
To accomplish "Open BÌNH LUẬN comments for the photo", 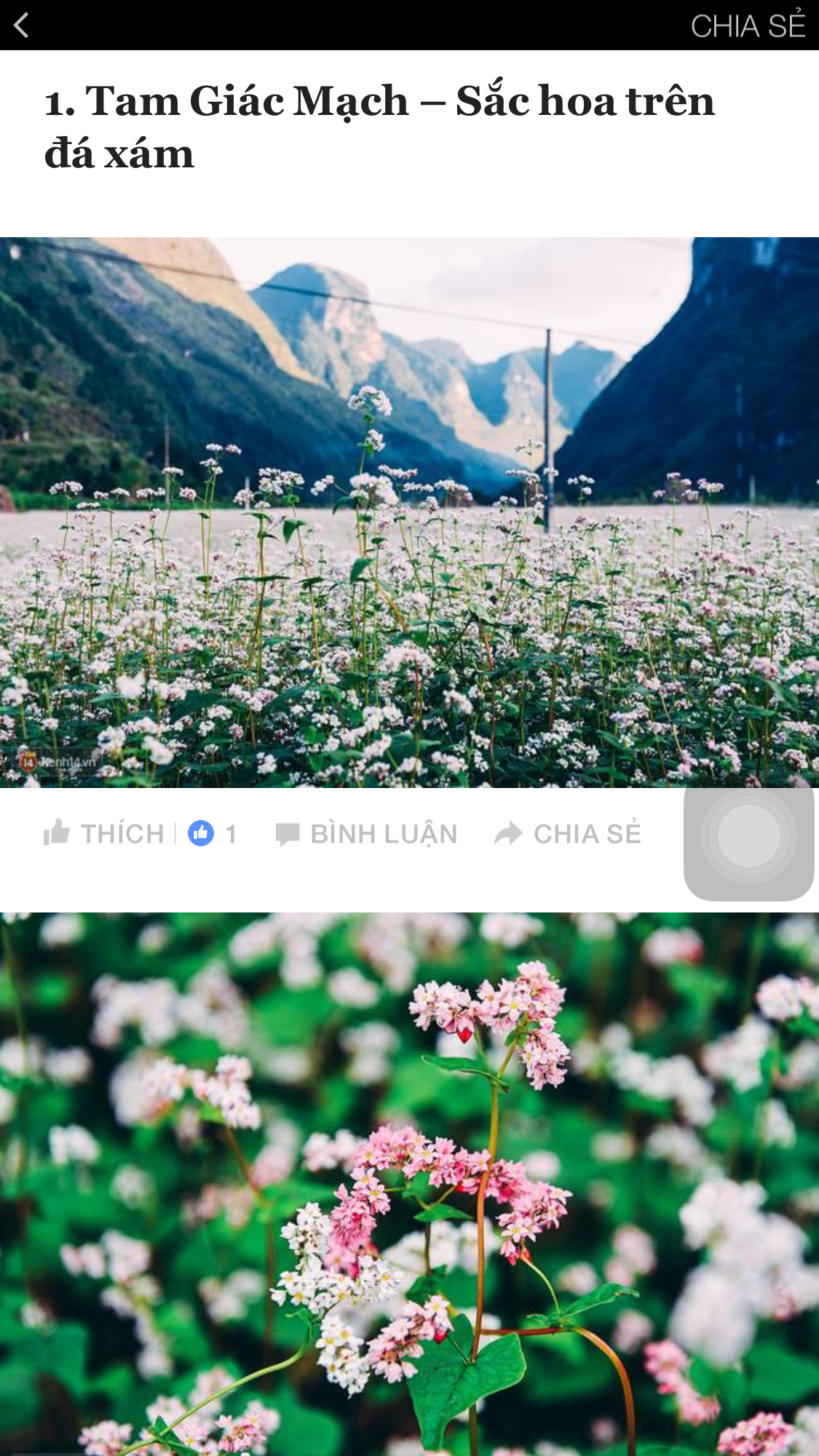I will [366, 833].
